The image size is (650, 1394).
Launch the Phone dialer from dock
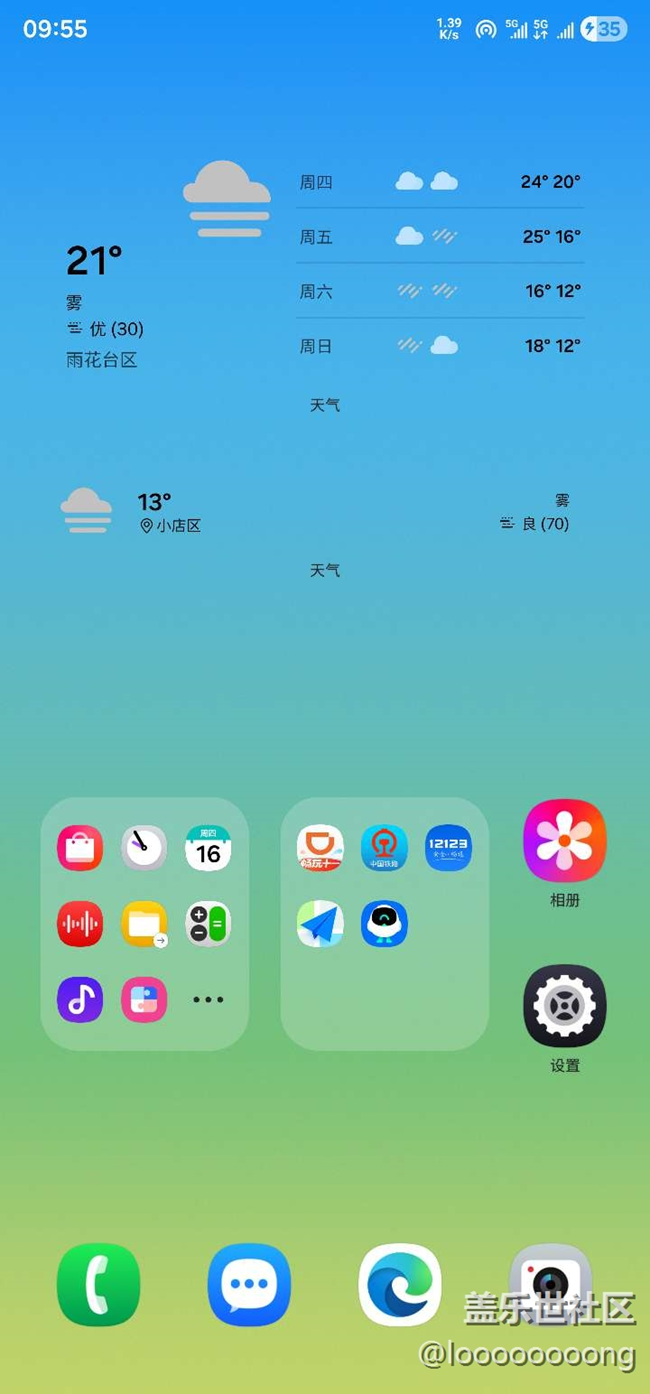point(98,1285)
